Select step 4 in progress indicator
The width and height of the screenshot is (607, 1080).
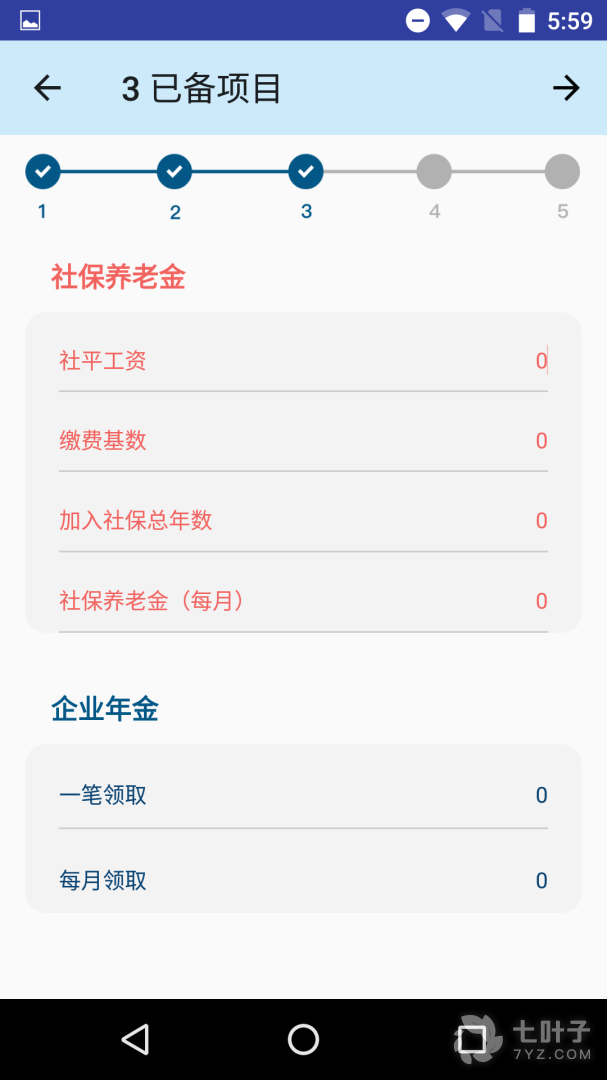point(434,172)
